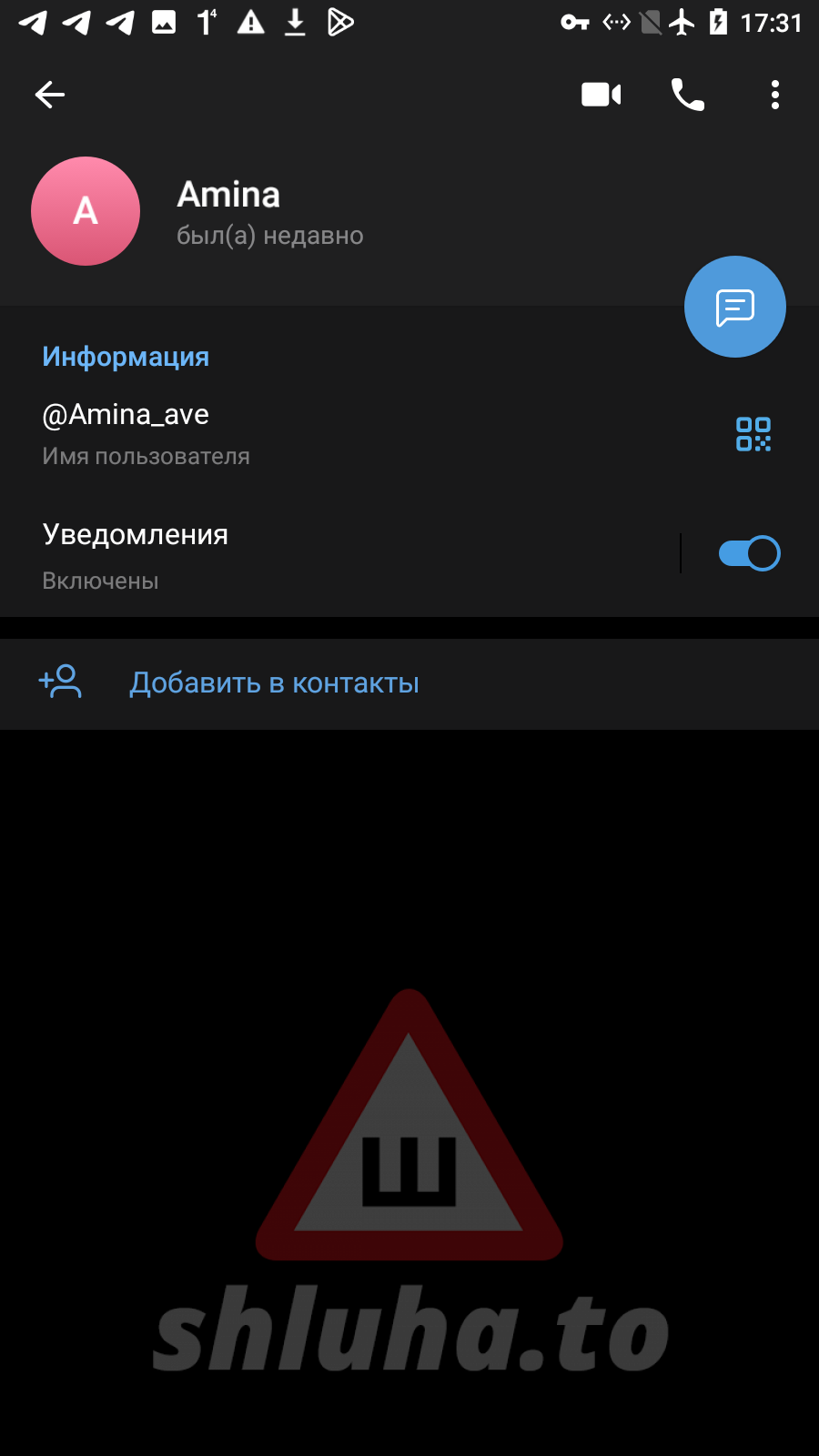Show the QR code for @Amina_ave
Screen dimensions: 819x1456
point(753,434)
